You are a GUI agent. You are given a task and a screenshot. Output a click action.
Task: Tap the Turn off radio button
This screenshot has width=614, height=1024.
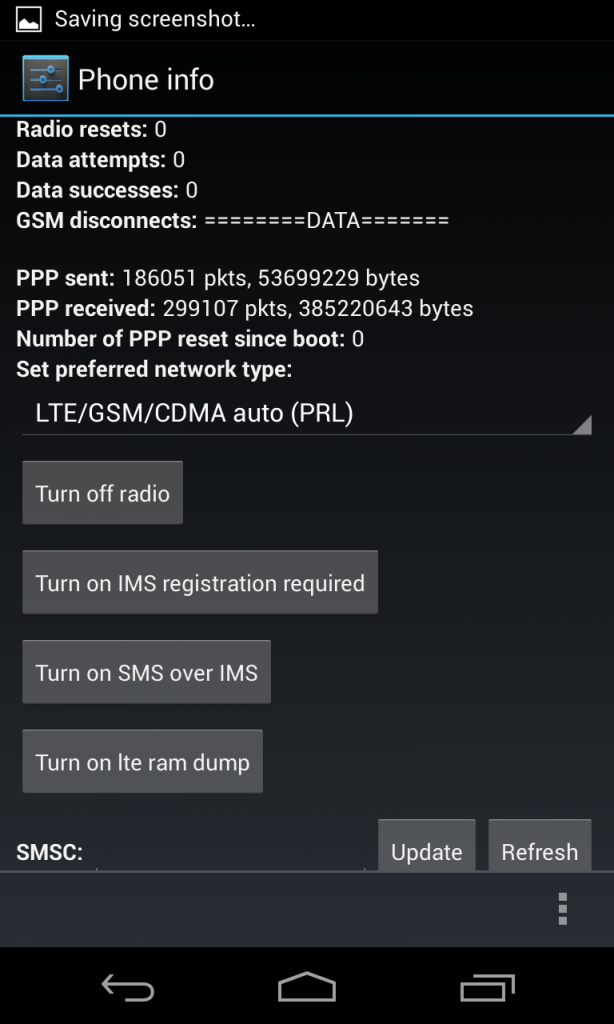(x=102, y=493)
